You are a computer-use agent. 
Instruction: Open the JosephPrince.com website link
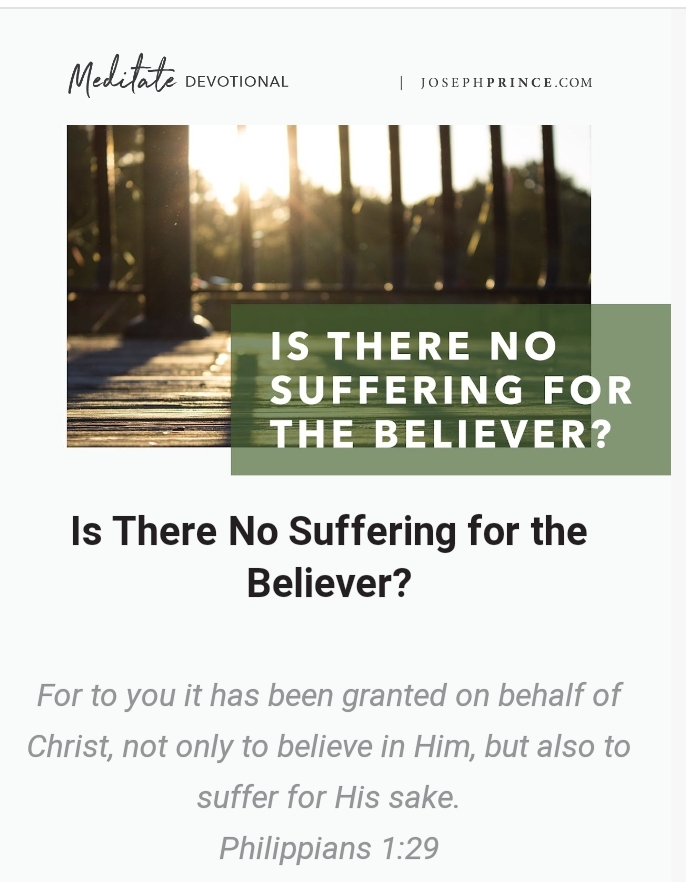click(506, 83)
